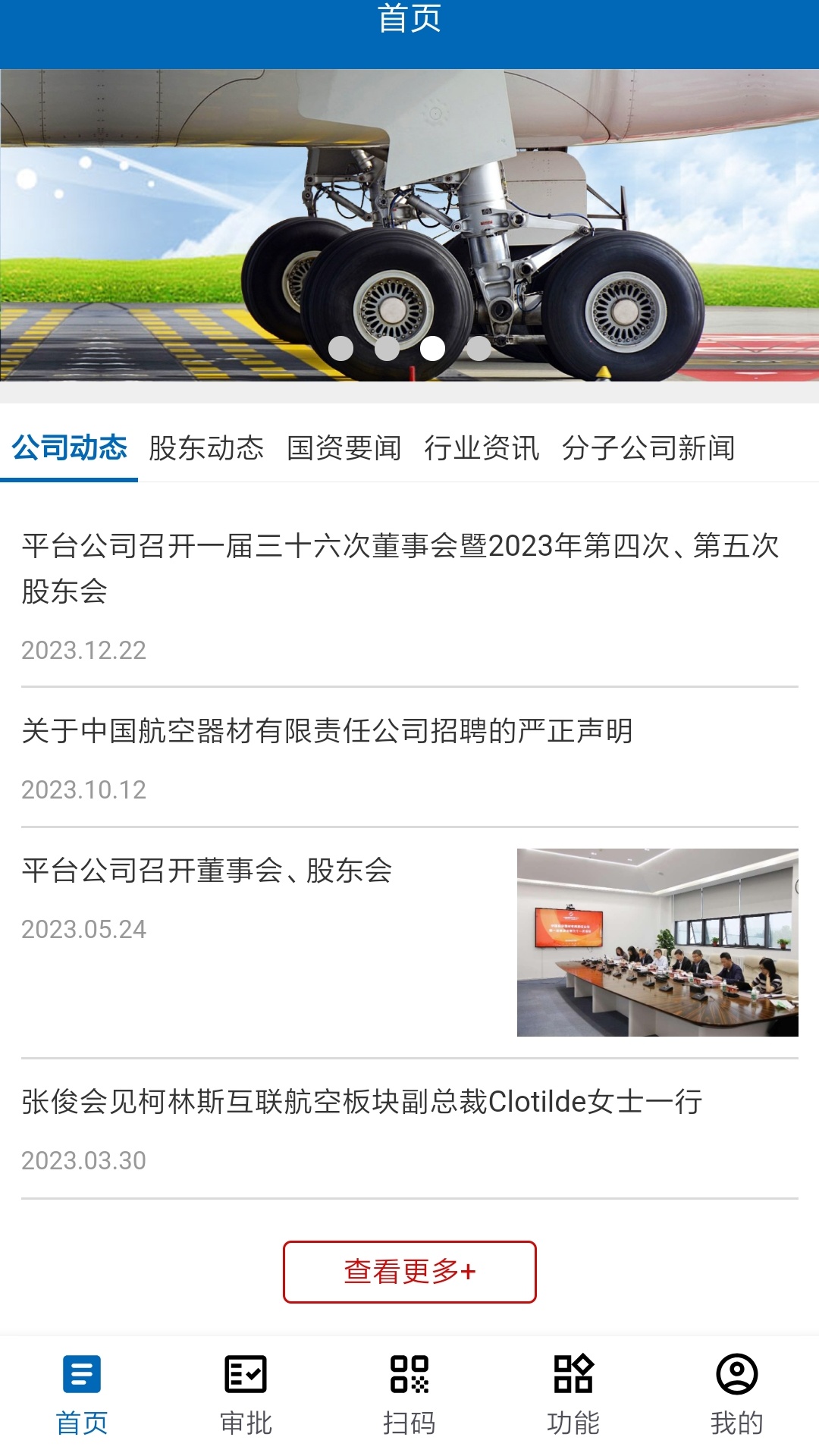The image size is (819, 1456).
Task: Open the 平台公司召开董事会、股东会 article
Action: click(x=207, y=871)
